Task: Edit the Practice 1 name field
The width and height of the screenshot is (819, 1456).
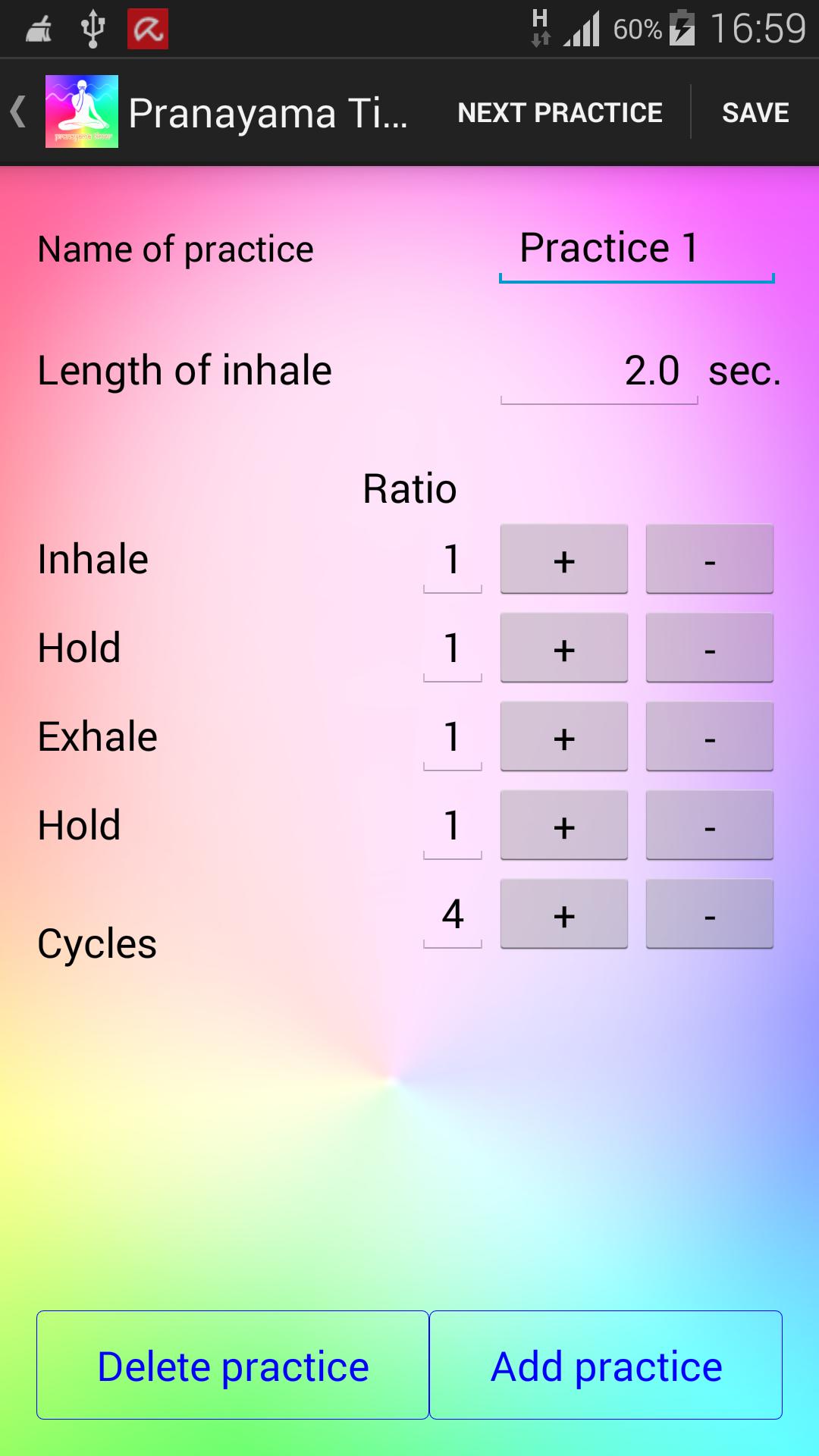Action: (x=635, y=249)
